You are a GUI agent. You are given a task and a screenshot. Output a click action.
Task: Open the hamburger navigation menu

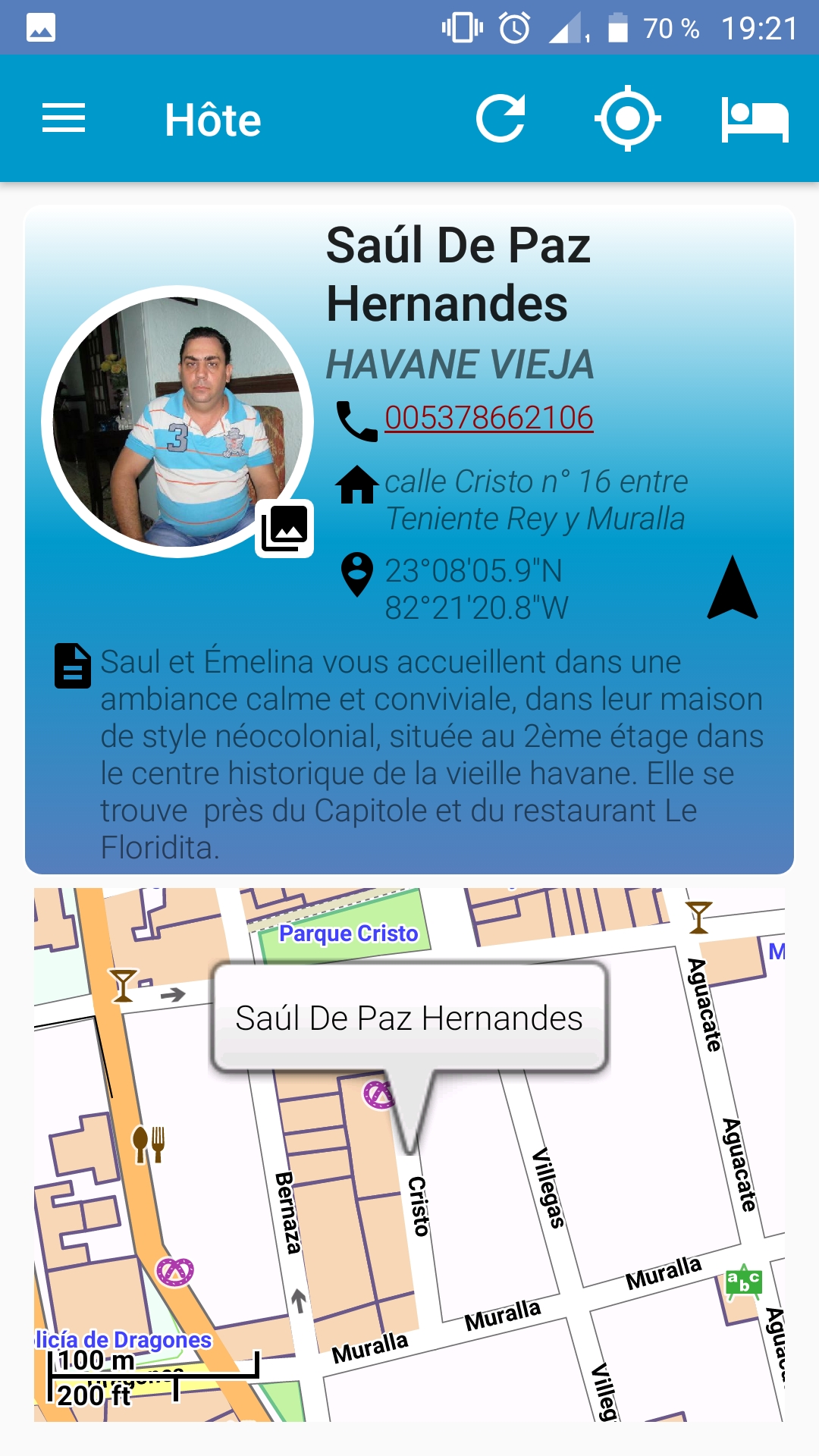64,119
